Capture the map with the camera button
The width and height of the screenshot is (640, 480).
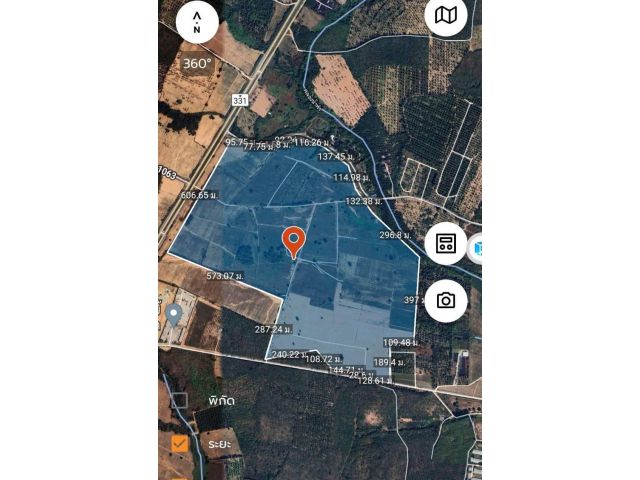(x=446, y=300)
